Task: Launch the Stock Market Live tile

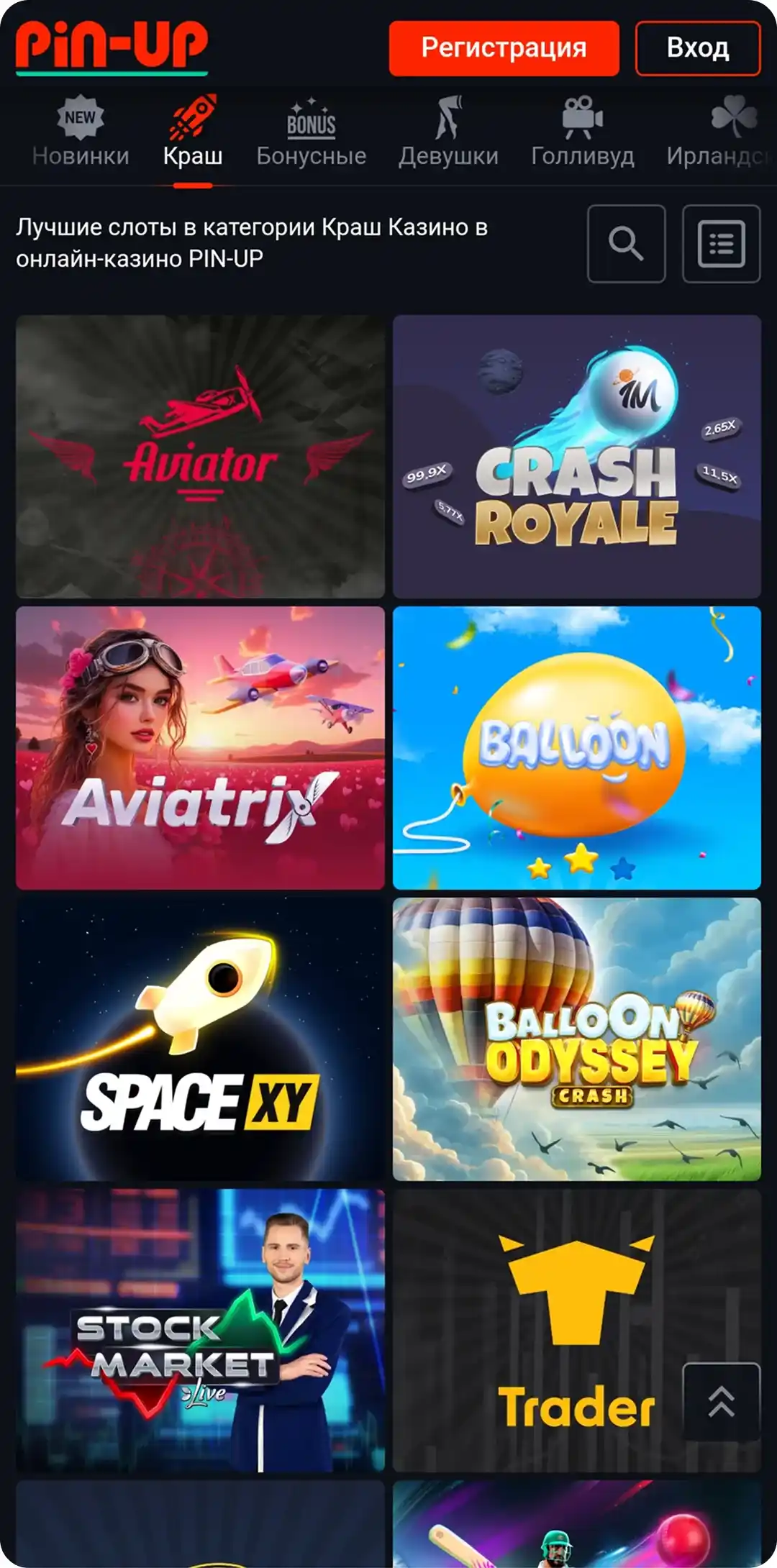Action: pyautogui.click(x=200, y=1331)
